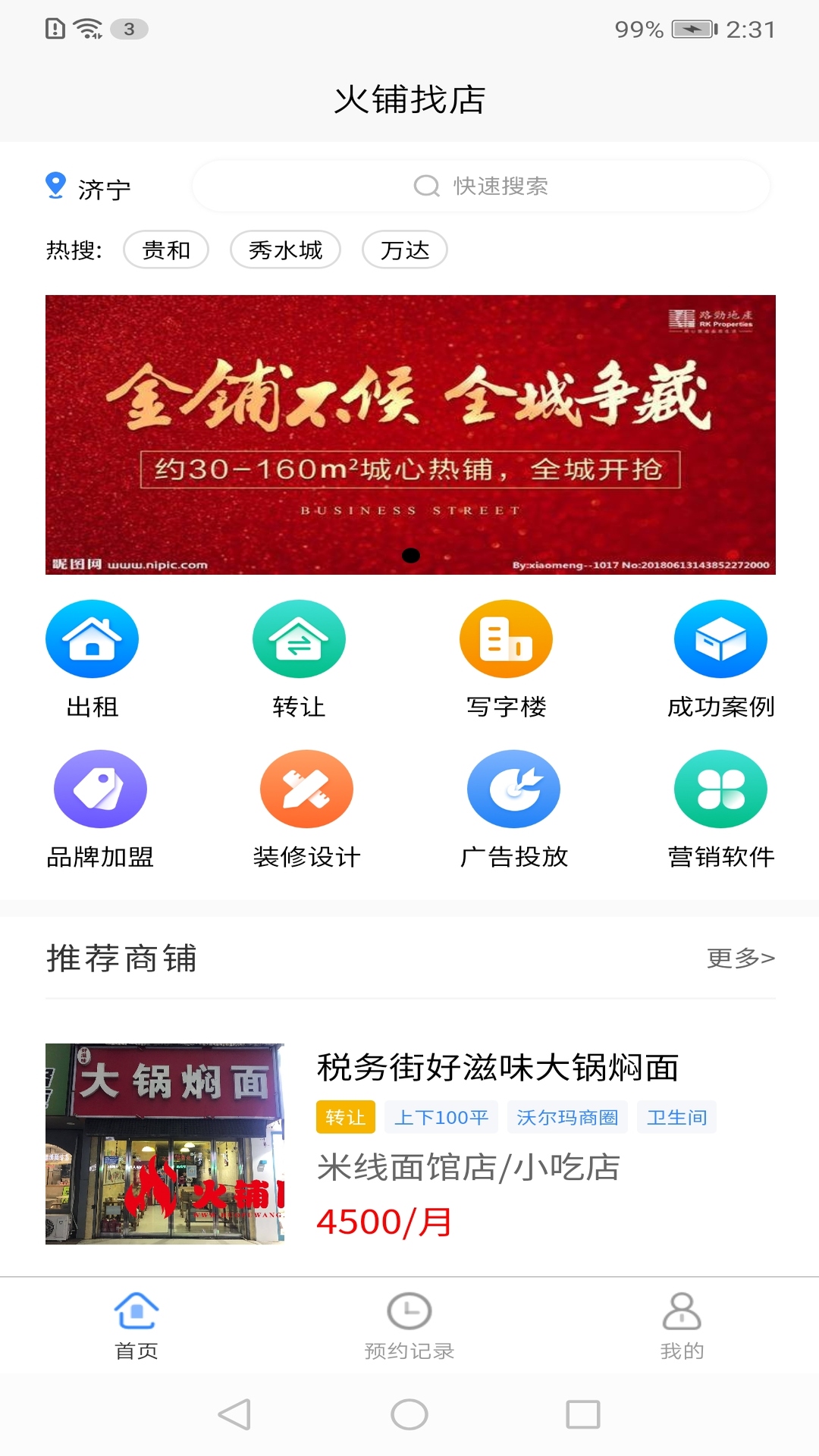The height and width of the screenshot is (1456, 819).
Task: Tap the 万达 hot search chip
Action: tap(405, 249)
